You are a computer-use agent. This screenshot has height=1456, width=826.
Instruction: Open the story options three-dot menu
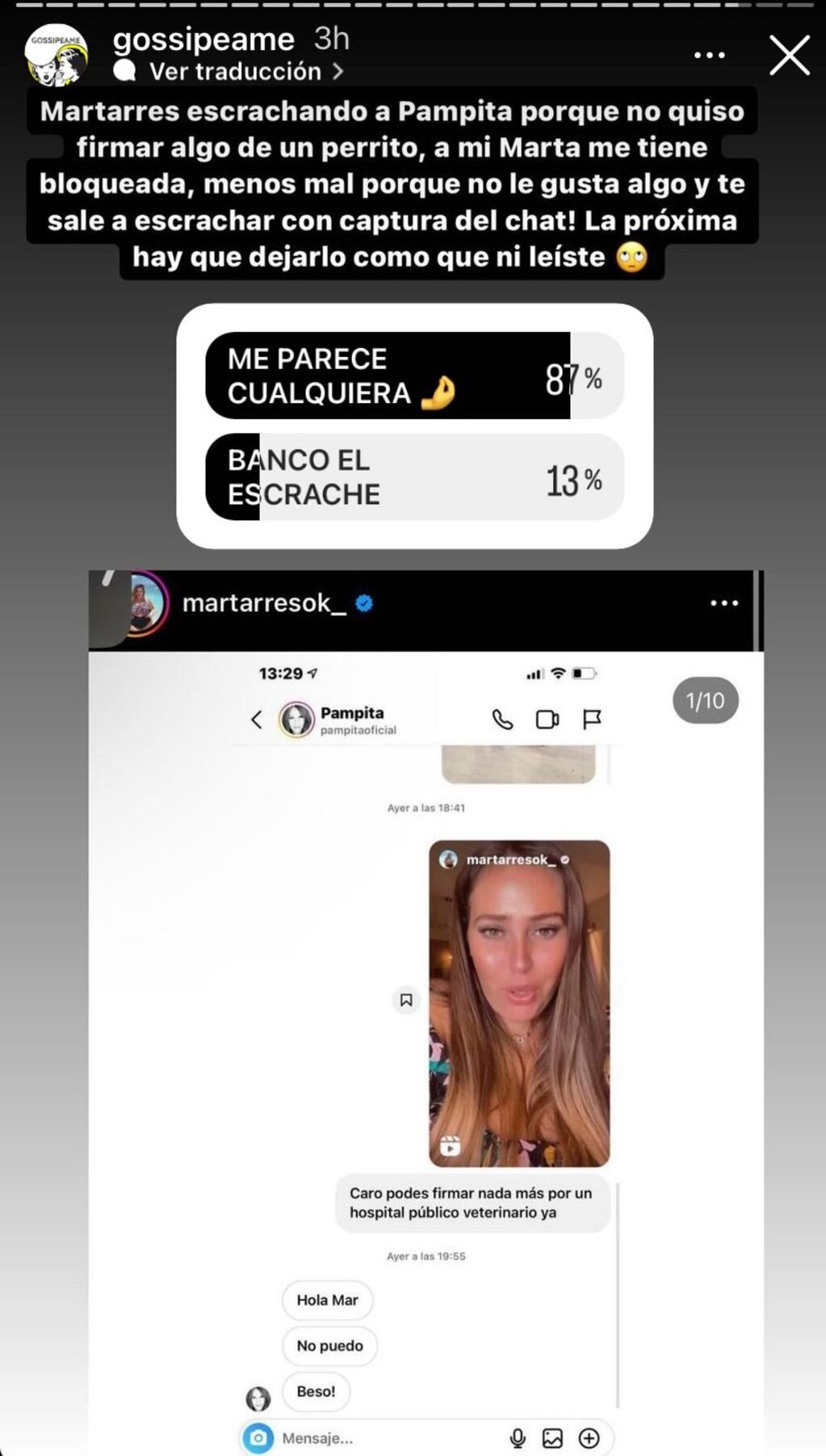(x=709, y=54)
